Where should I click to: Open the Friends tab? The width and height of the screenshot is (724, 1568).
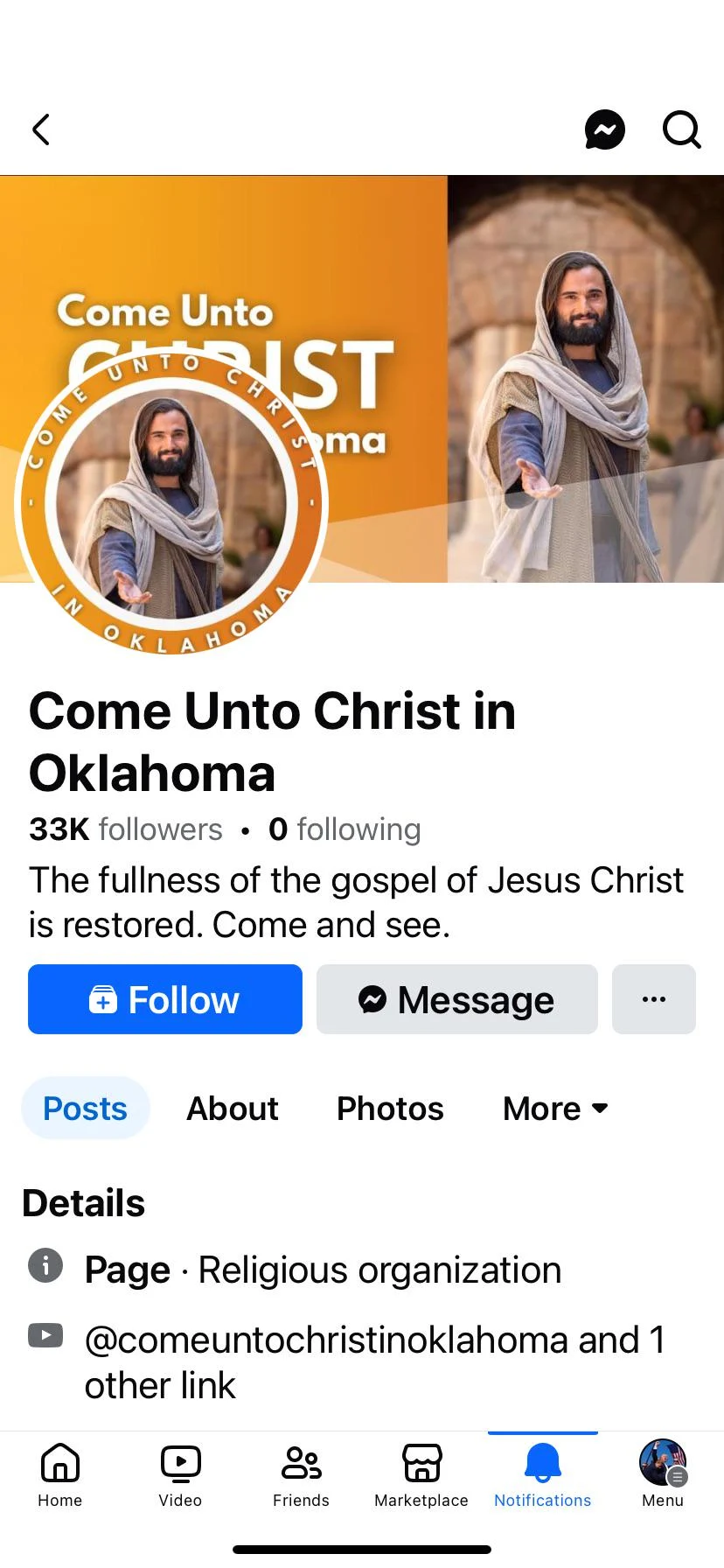[301, 1475]
